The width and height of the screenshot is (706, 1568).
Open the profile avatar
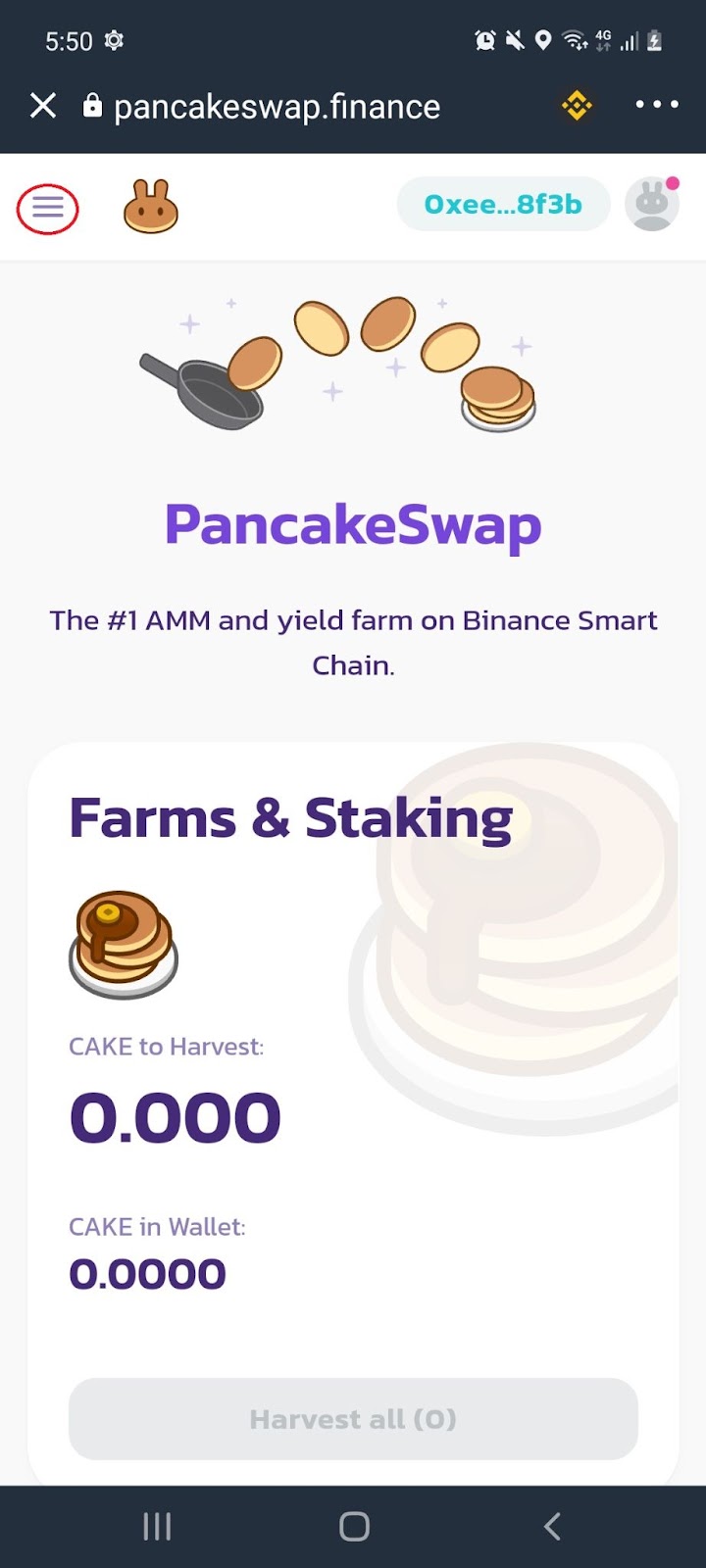point(652,205)
